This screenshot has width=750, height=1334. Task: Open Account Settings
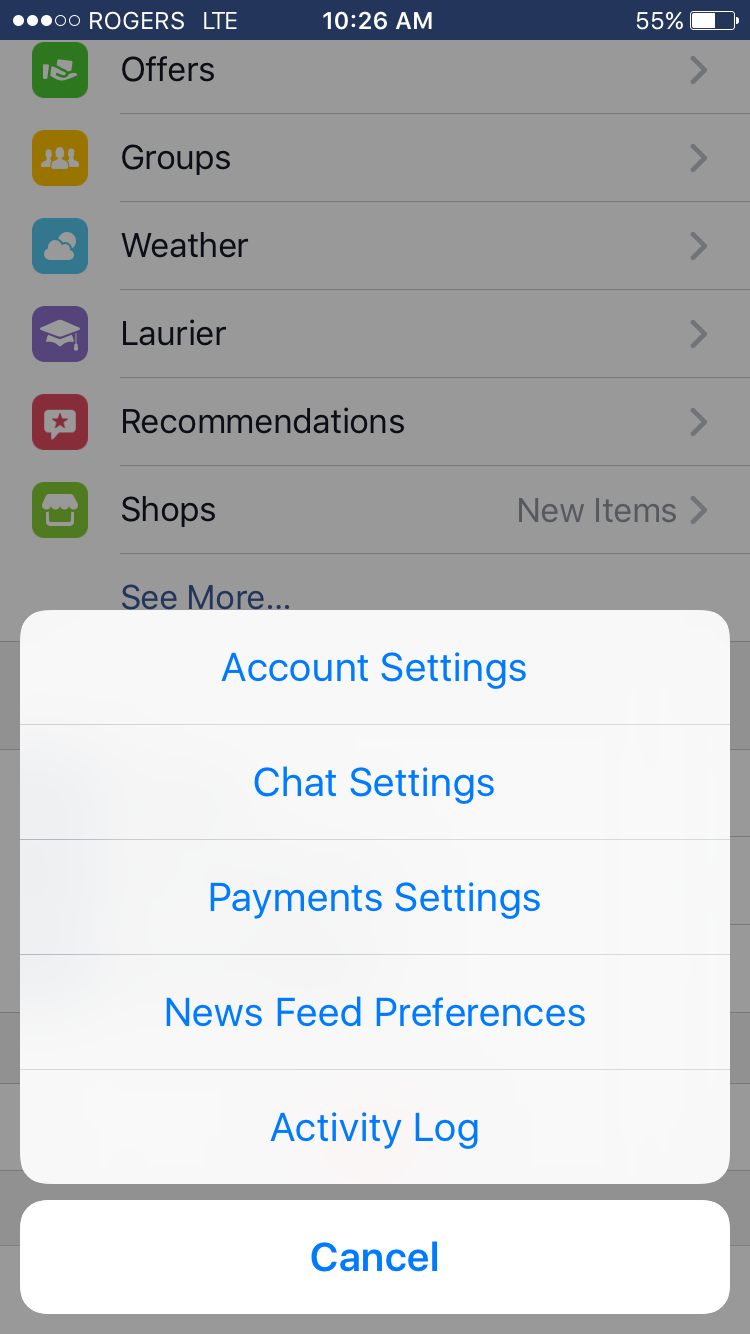374,668
